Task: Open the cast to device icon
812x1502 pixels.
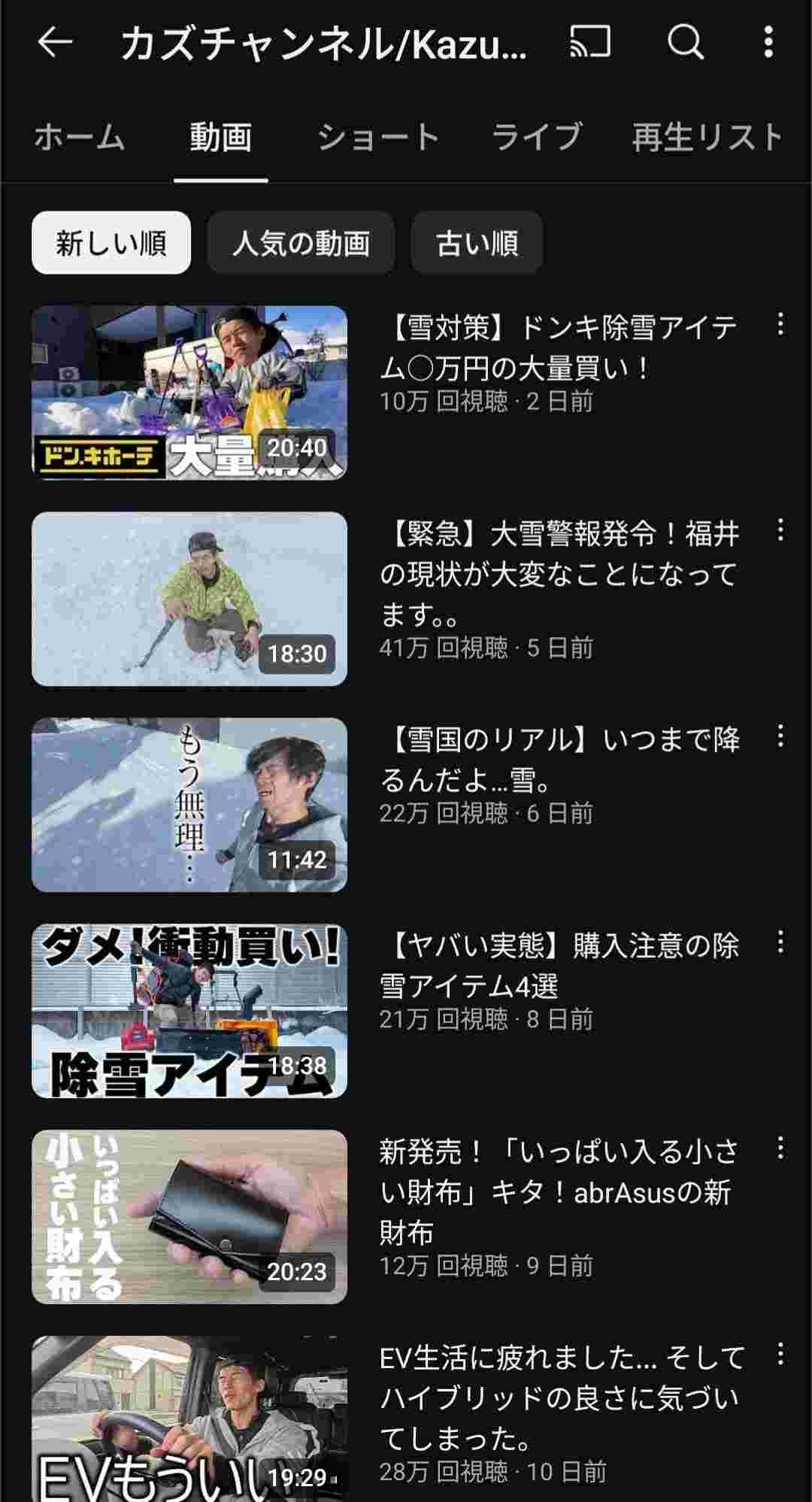Action: (590, 42)
